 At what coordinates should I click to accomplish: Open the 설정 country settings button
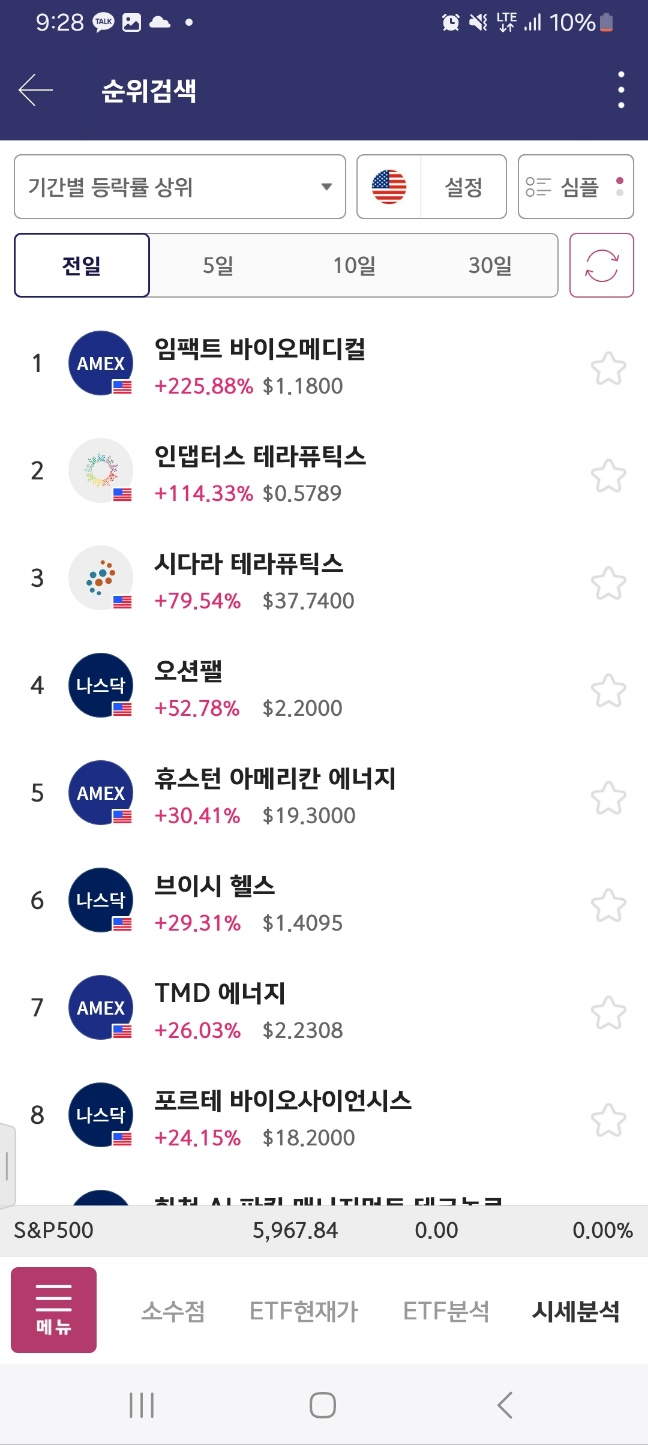pyautogui.click(x=432, y=187)
